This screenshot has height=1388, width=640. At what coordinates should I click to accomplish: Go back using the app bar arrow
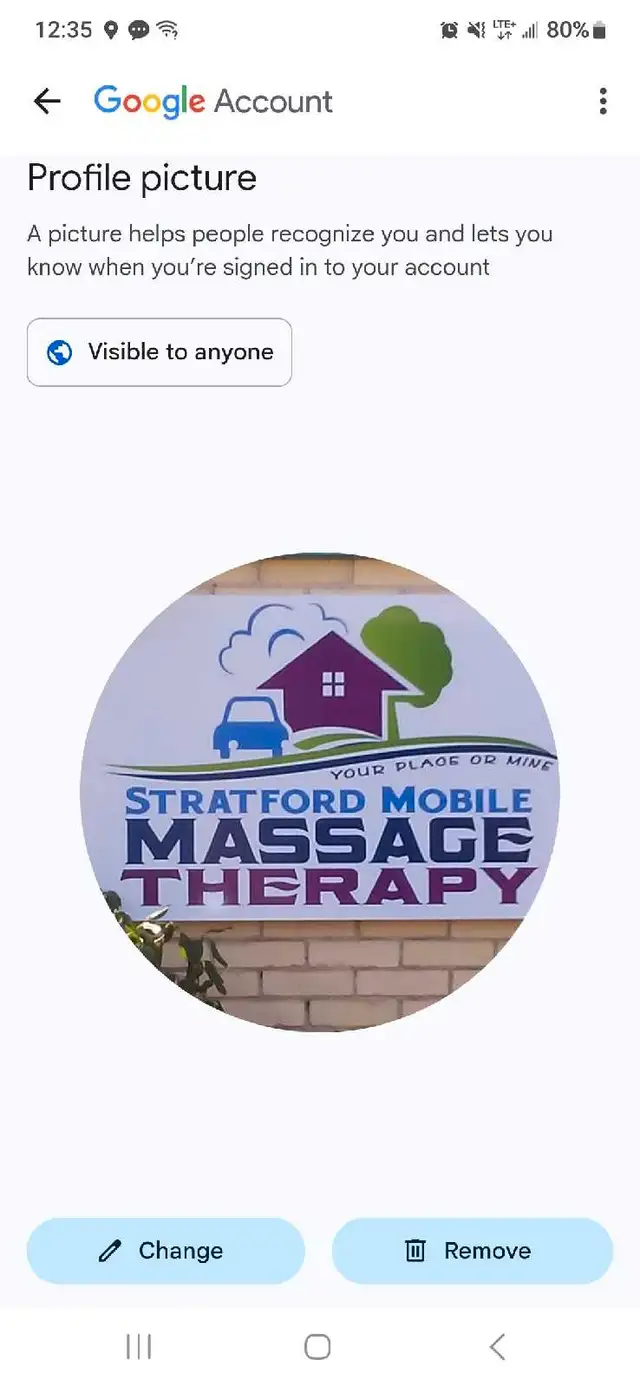[47, 101]
